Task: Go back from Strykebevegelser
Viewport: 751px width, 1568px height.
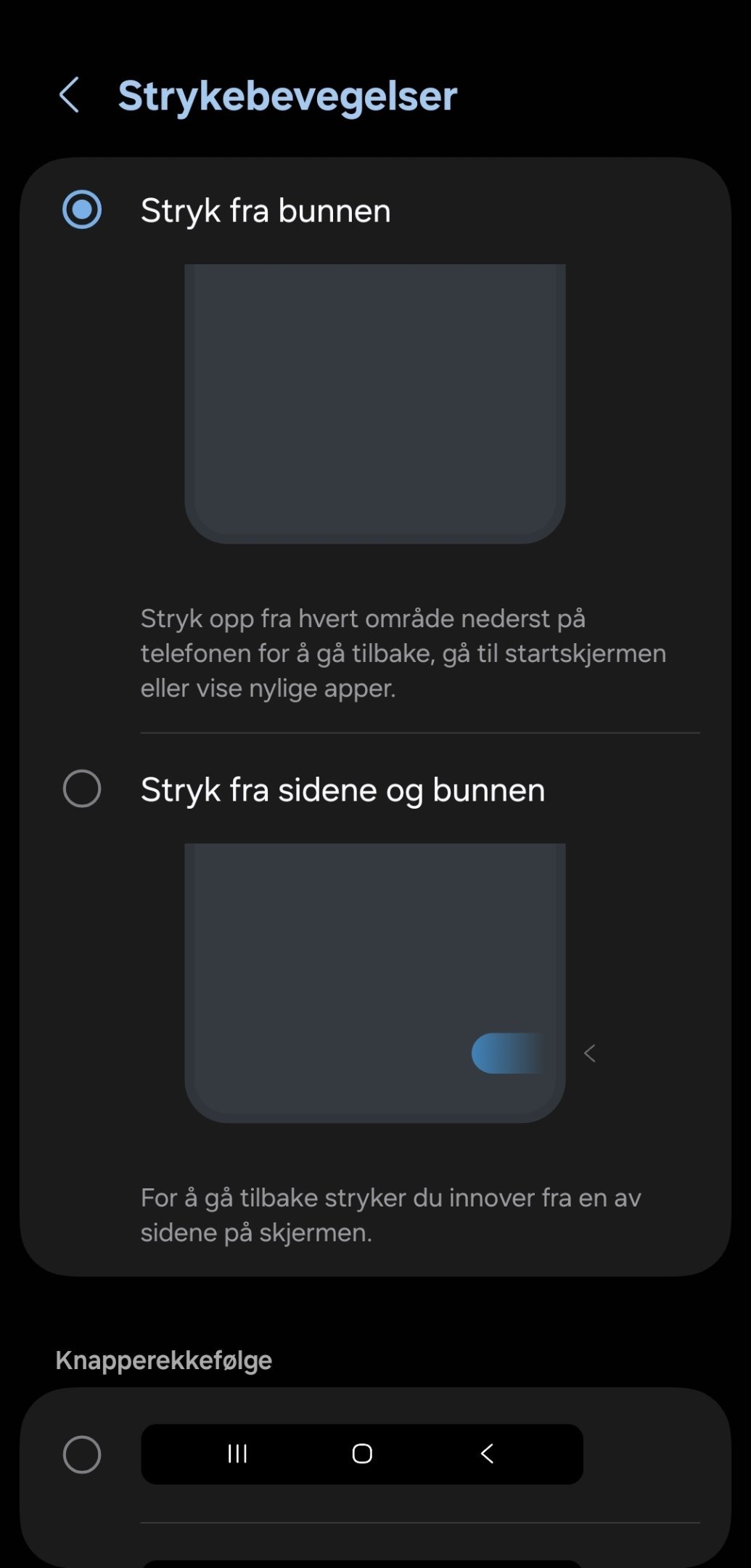Action: pos(69,95)
